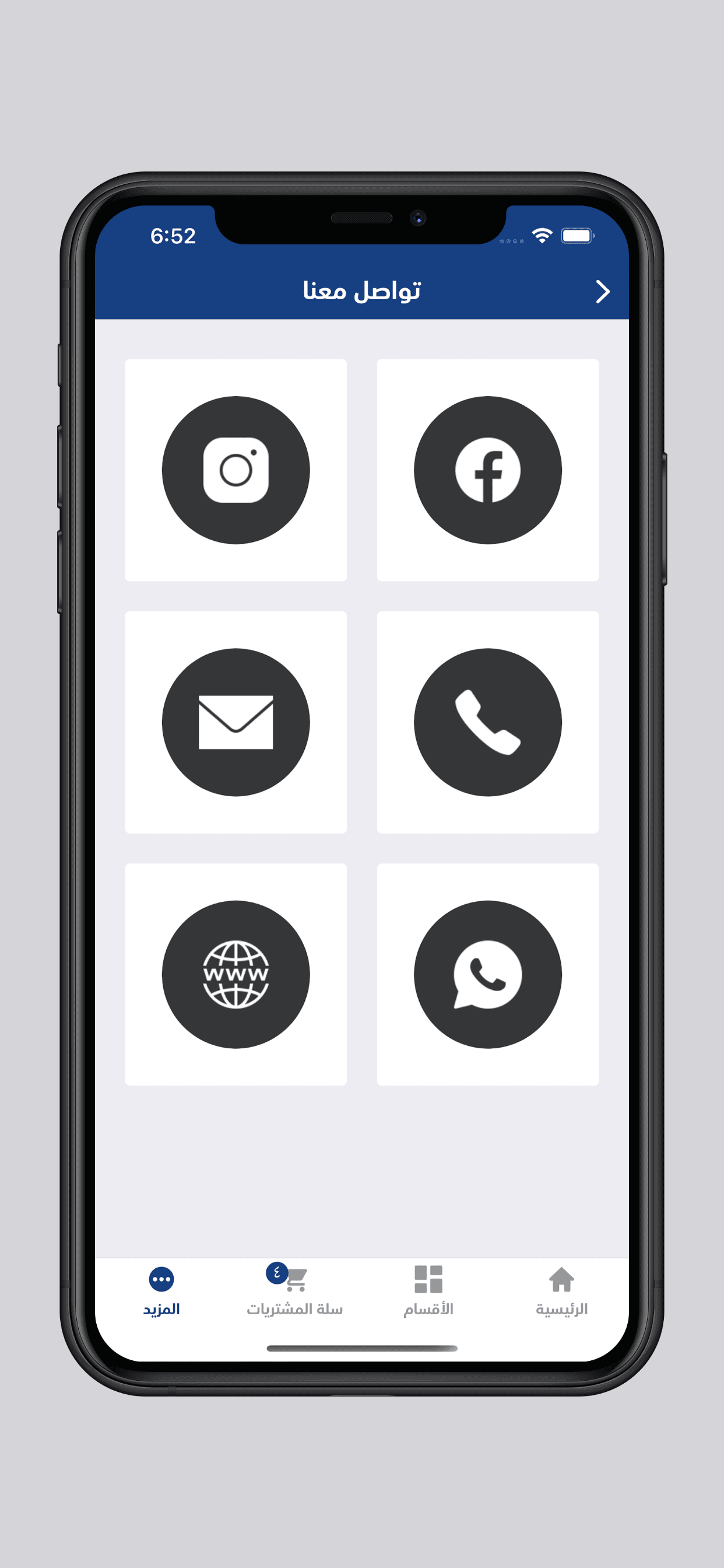This screenshot has height=1568, width=724.
Task: Open the www website tile
Action: (236, 974)
